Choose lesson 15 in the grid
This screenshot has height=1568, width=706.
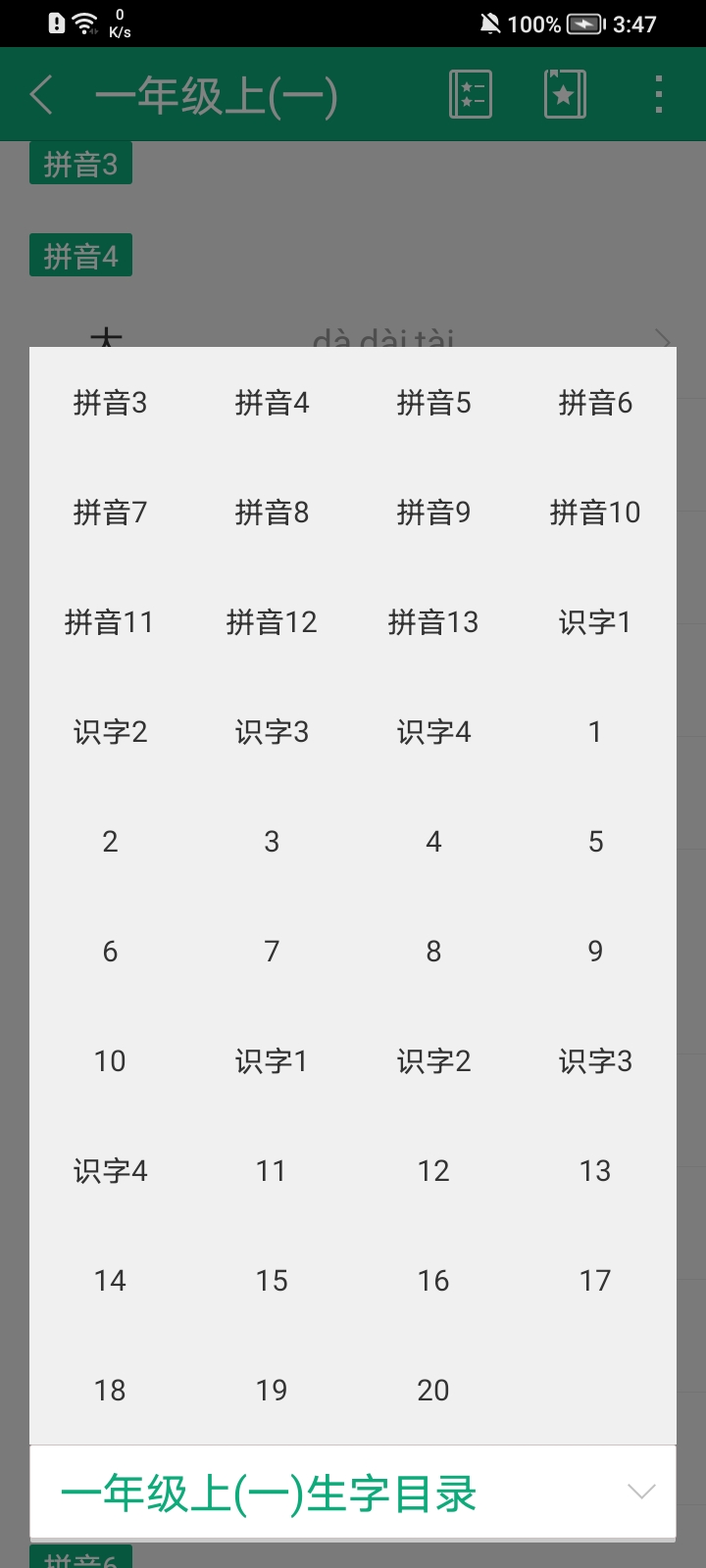[x=272, y=1280]
